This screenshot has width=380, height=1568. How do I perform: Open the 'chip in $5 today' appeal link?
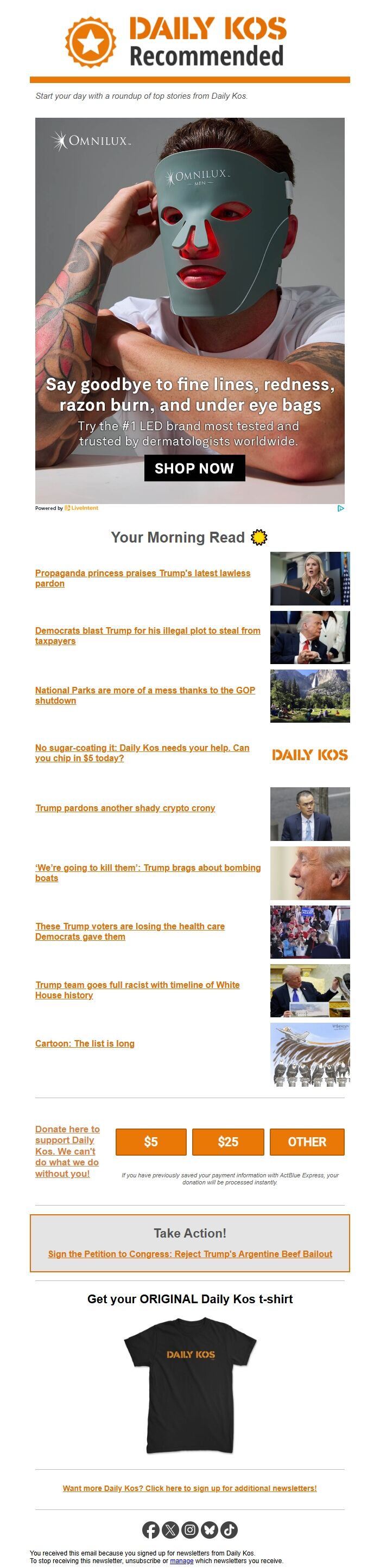click(x=142, y=748)
